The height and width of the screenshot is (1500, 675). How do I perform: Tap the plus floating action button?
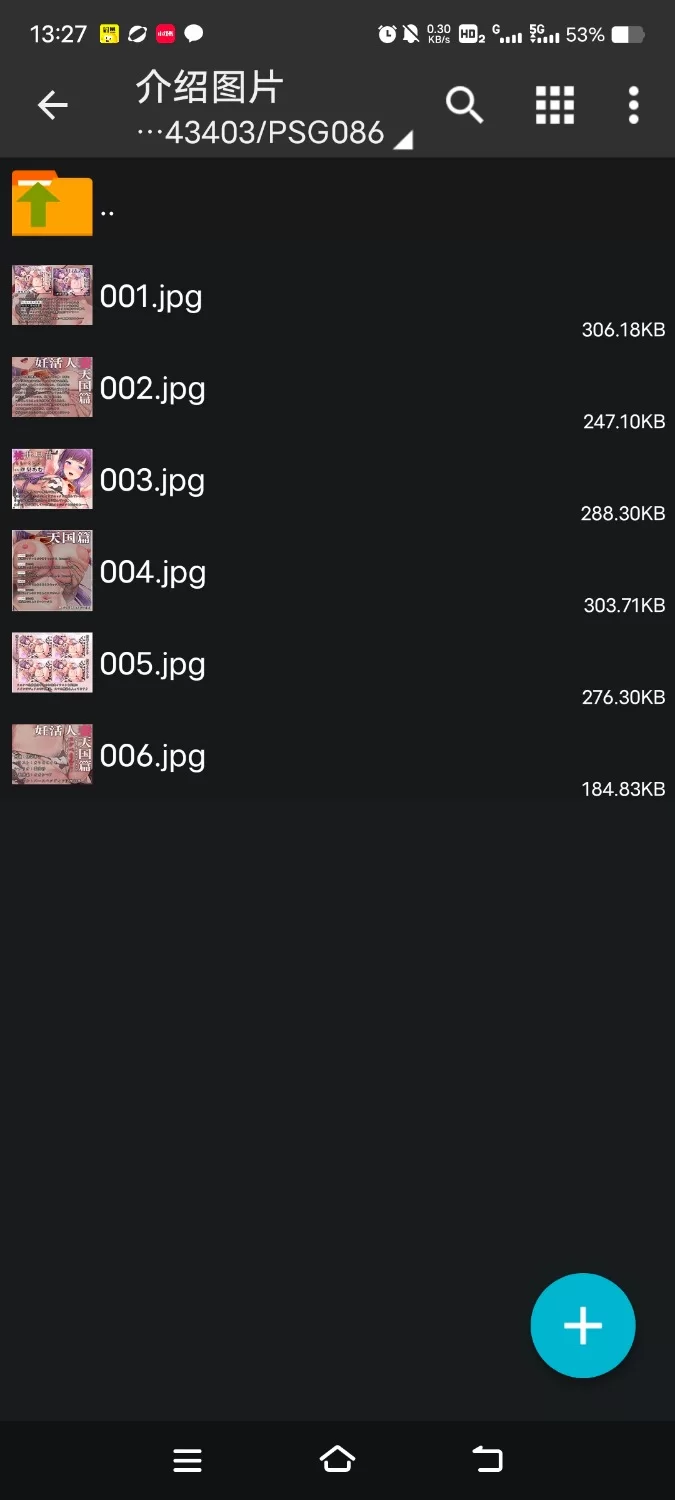pyautogui.click(x=582, y=1326)
